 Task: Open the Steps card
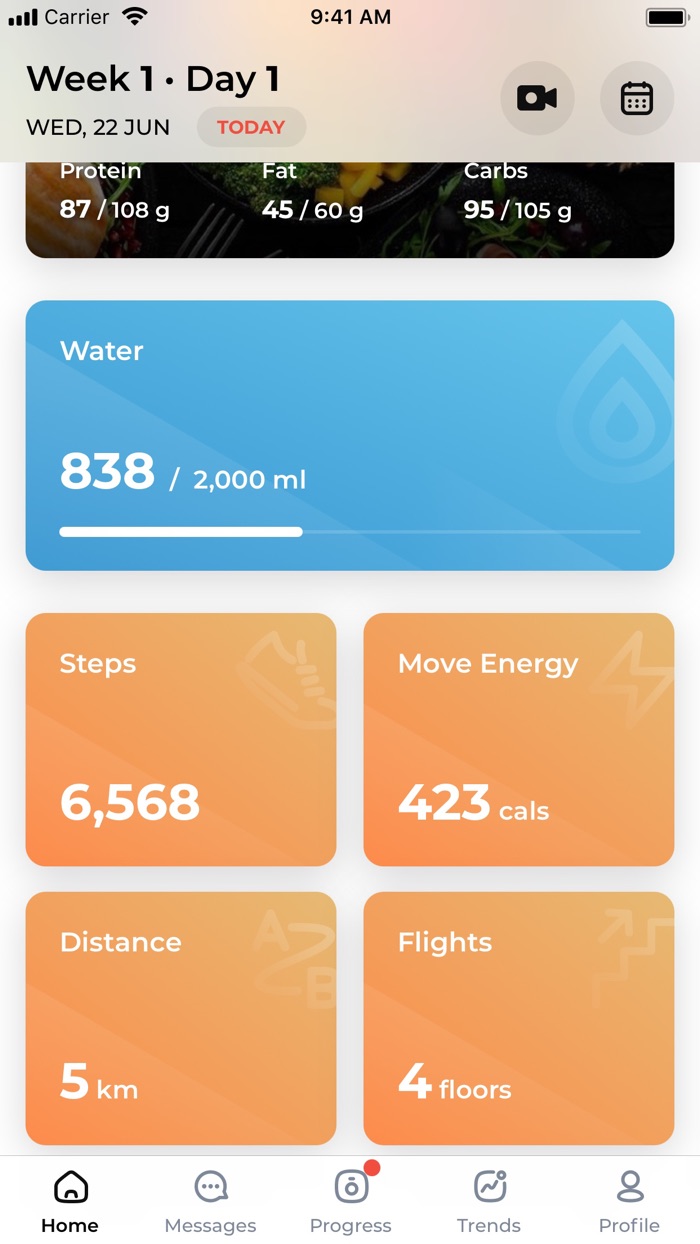click(181, 739)
